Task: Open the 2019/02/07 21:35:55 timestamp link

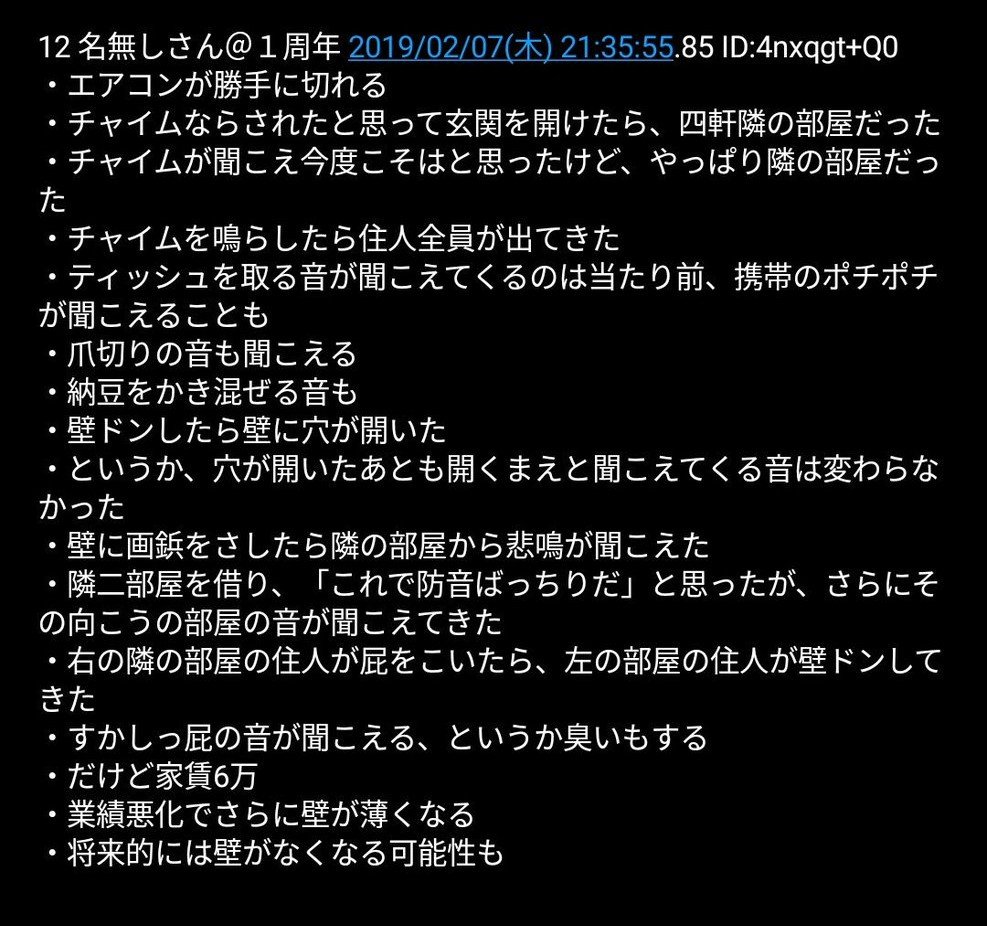Action: [511, 47]
